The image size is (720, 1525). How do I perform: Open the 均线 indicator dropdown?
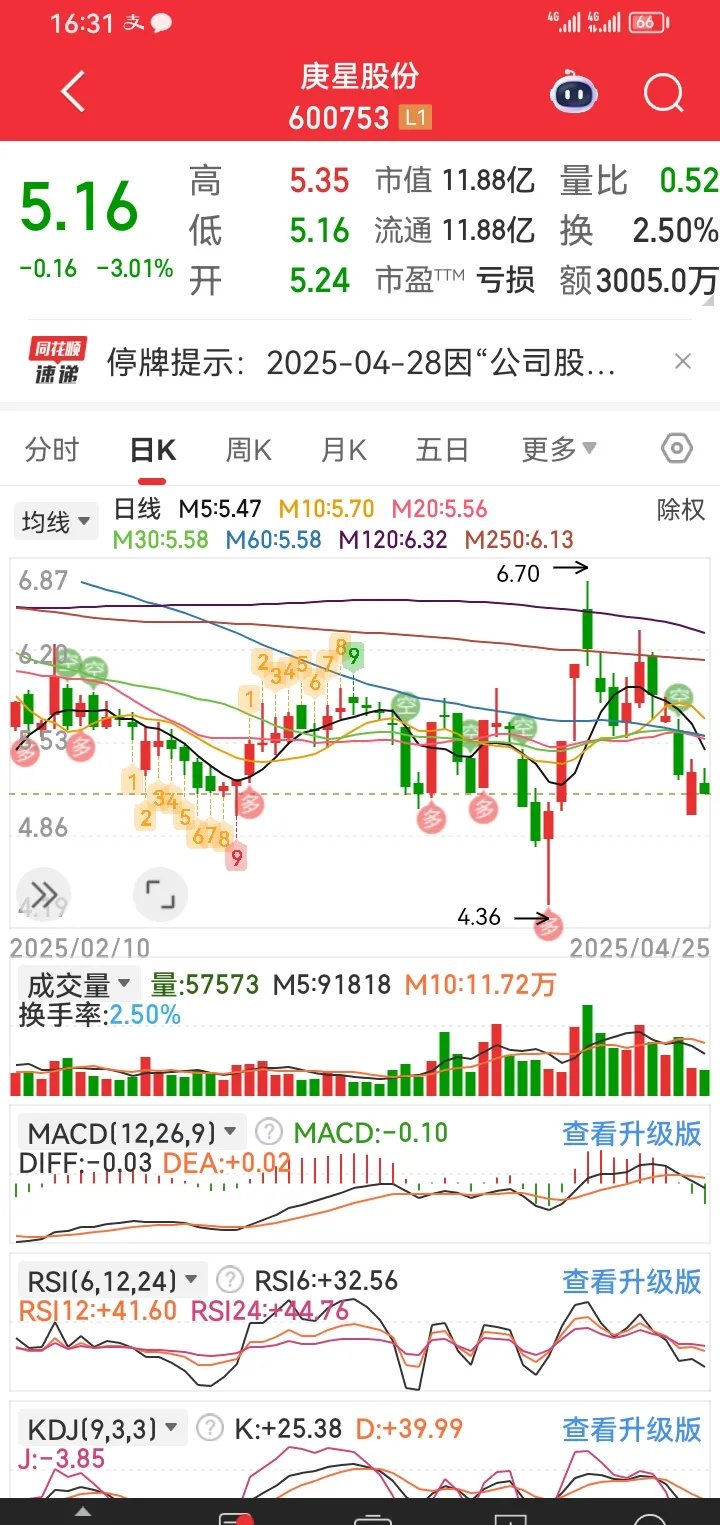pos(57,521)
